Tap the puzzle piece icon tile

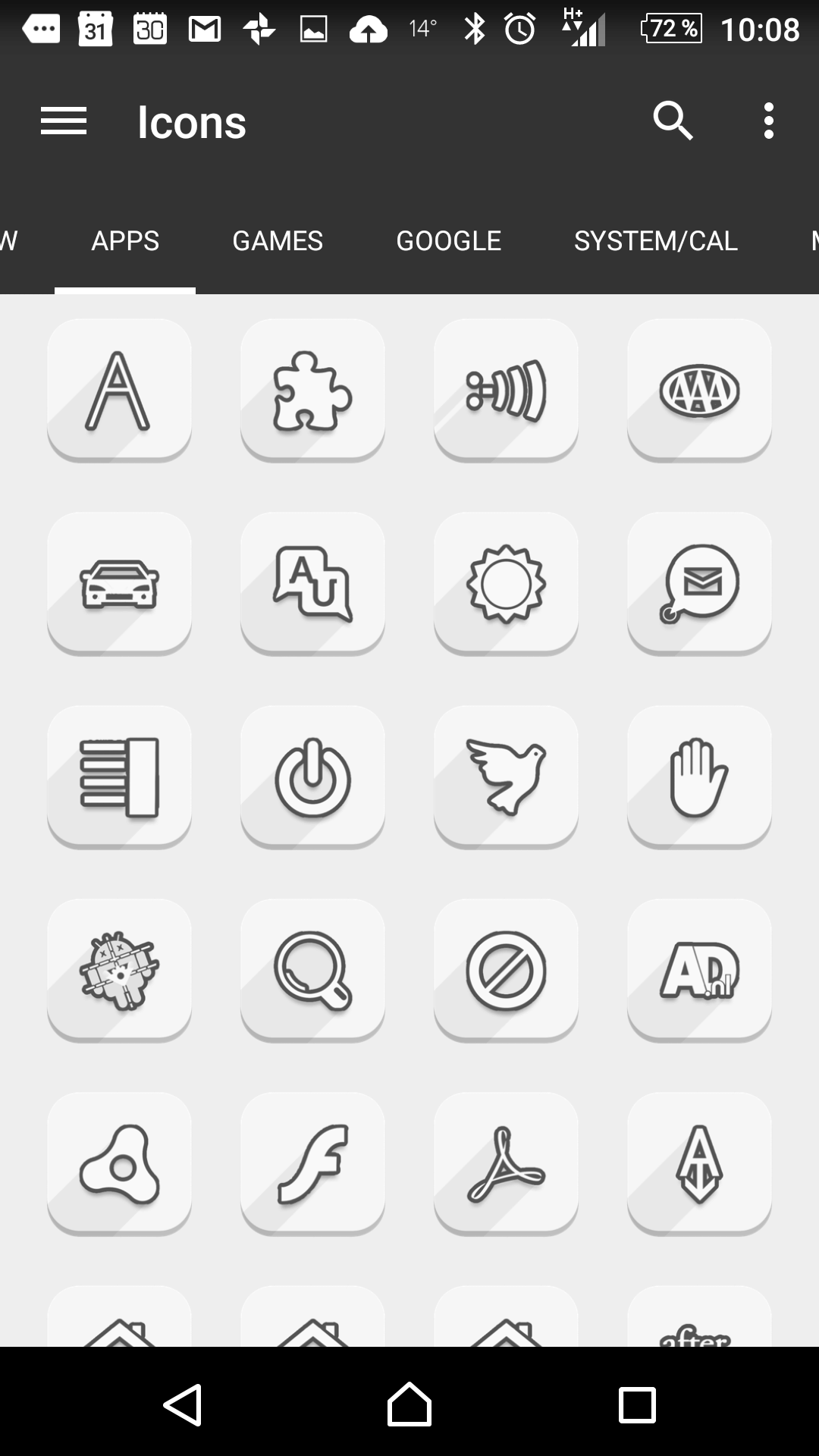(x=312, y=391)
